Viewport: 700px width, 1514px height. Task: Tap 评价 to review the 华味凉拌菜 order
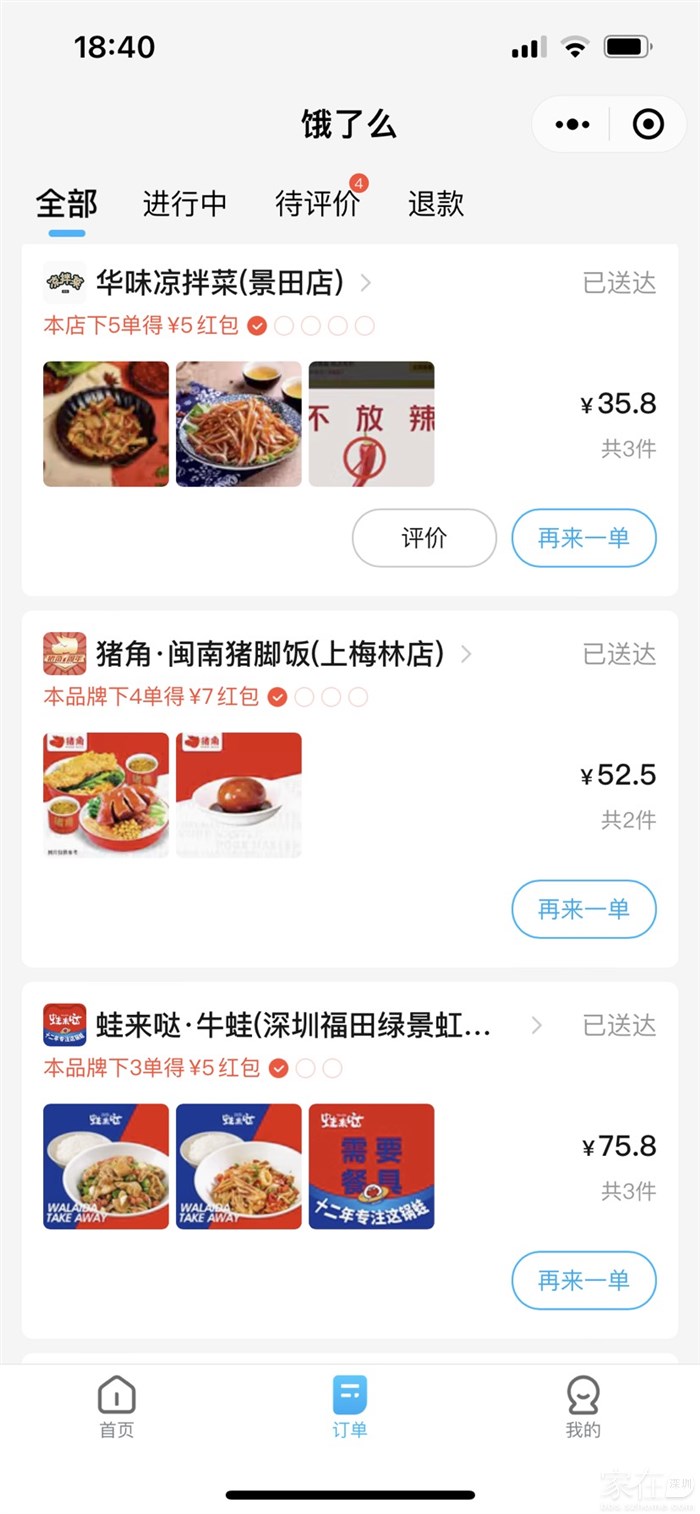(424, 538)
